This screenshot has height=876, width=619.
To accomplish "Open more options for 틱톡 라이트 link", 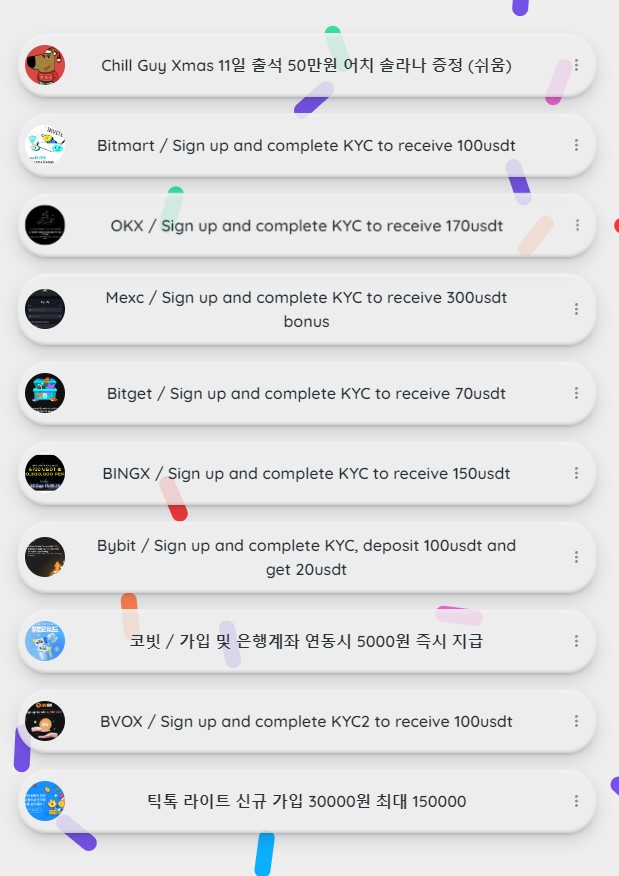I will (x=576, y=801).
